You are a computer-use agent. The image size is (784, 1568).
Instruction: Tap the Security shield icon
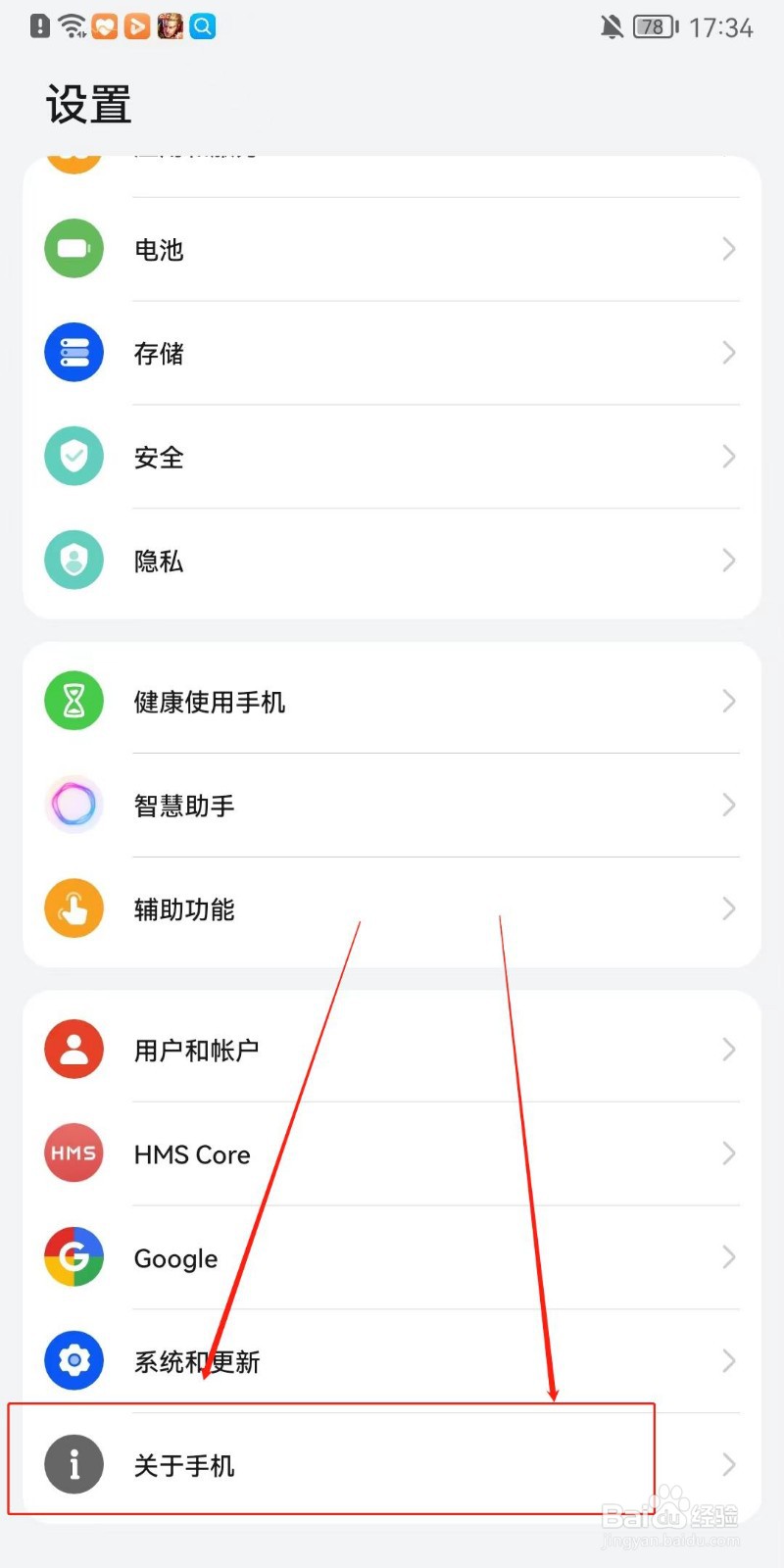(x=73, y=456)
